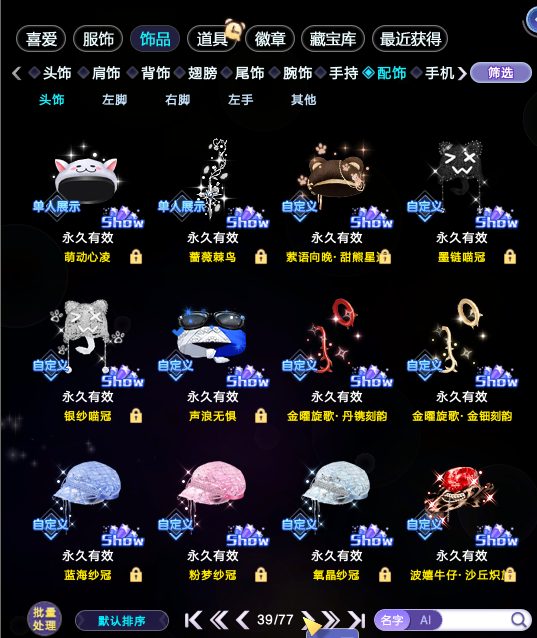Switch to the 其他 sub-tab
Image resolution: width=537 pixels, height=638 pixels.
coord(303,100)
